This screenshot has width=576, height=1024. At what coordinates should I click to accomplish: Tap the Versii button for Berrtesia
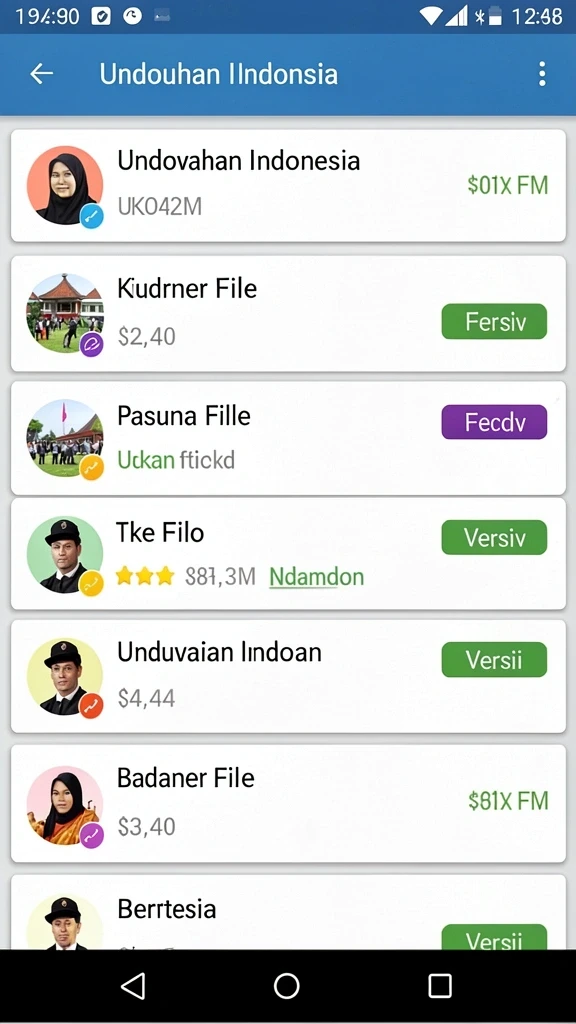click(494, 937)
